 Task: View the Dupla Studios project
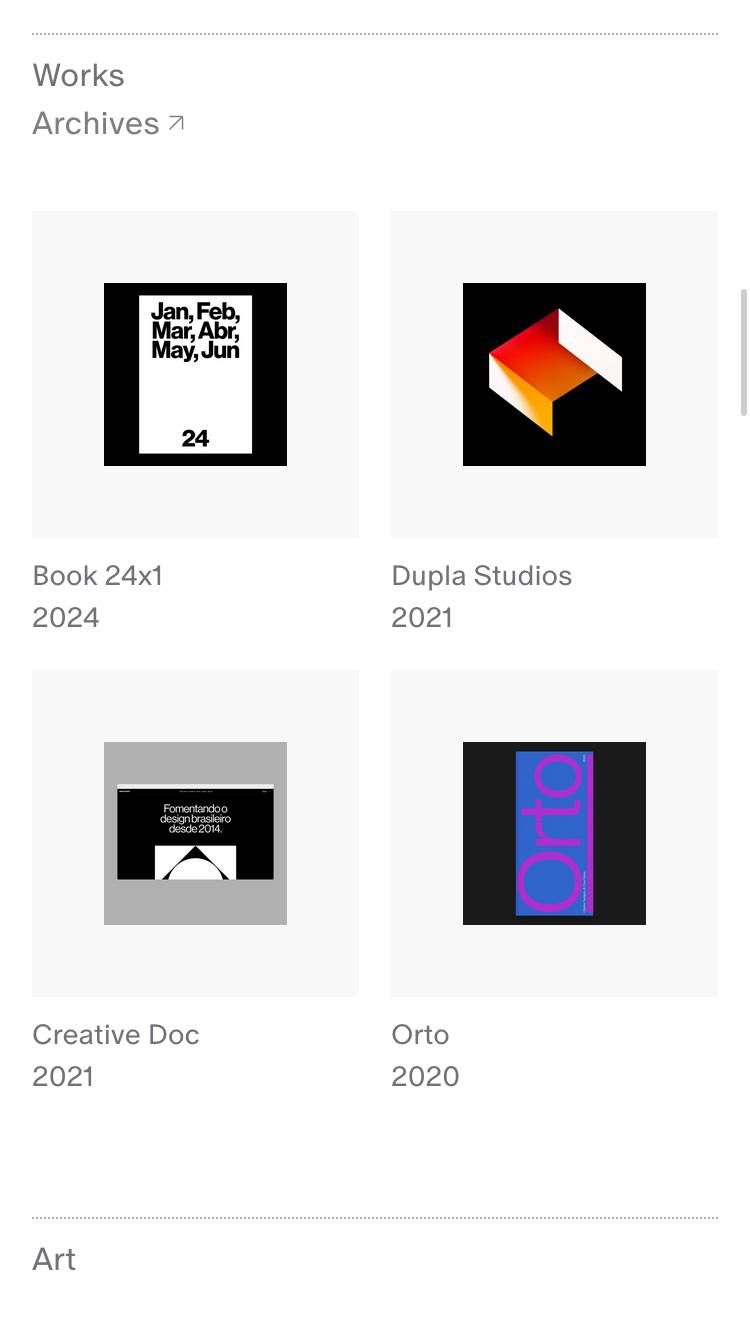(554, 374)
